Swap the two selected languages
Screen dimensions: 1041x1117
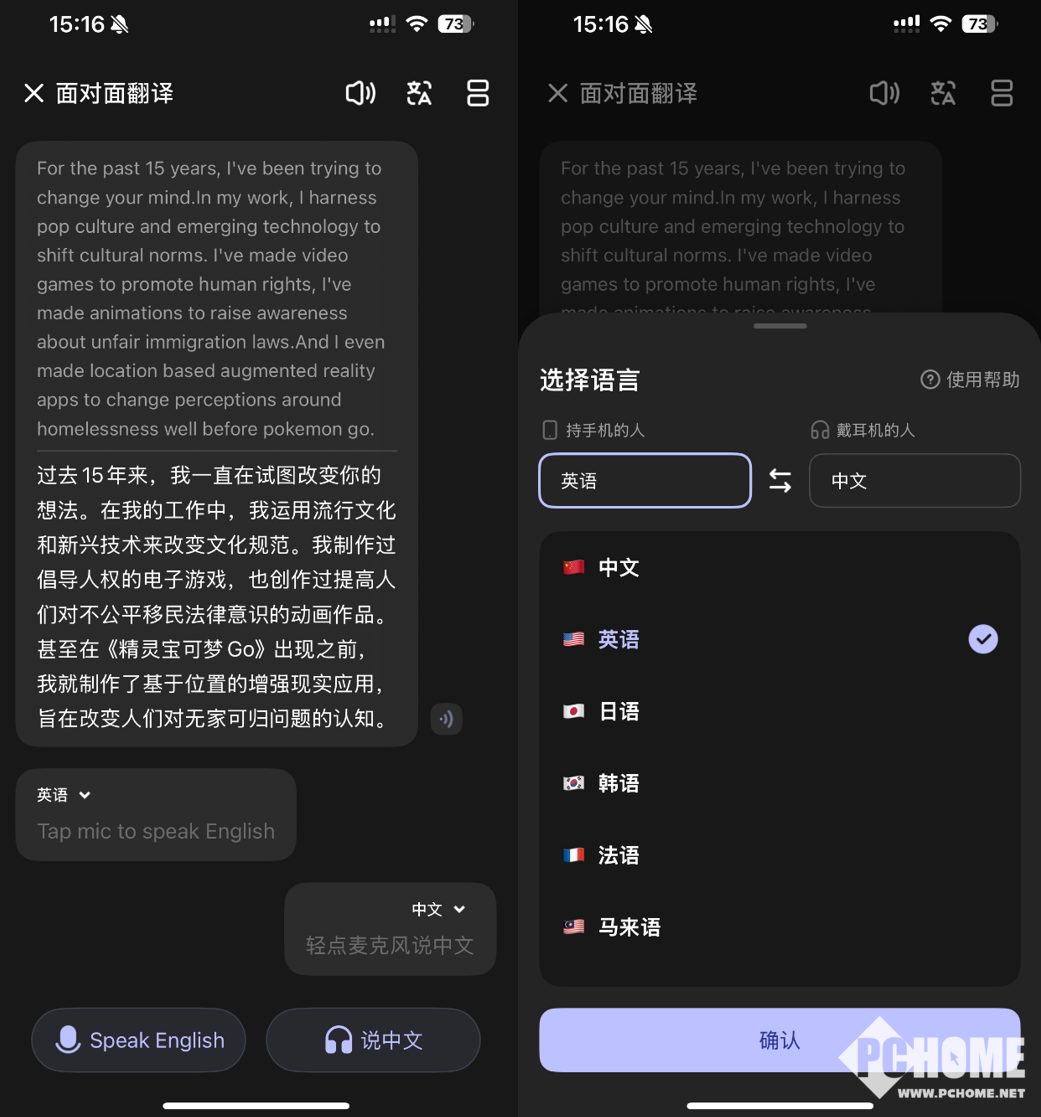click(780, 481)
